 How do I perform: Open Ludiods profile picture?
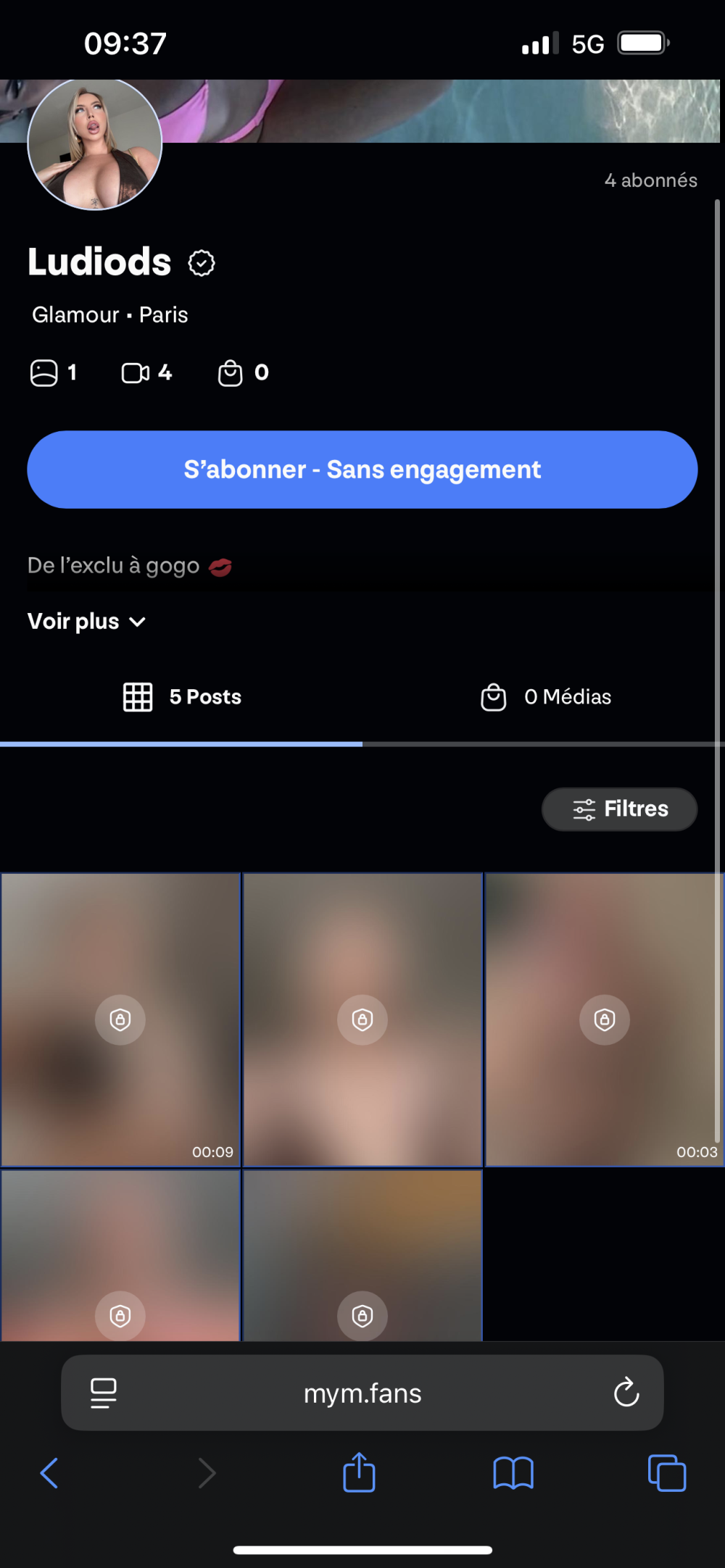[x=95, y=144]
